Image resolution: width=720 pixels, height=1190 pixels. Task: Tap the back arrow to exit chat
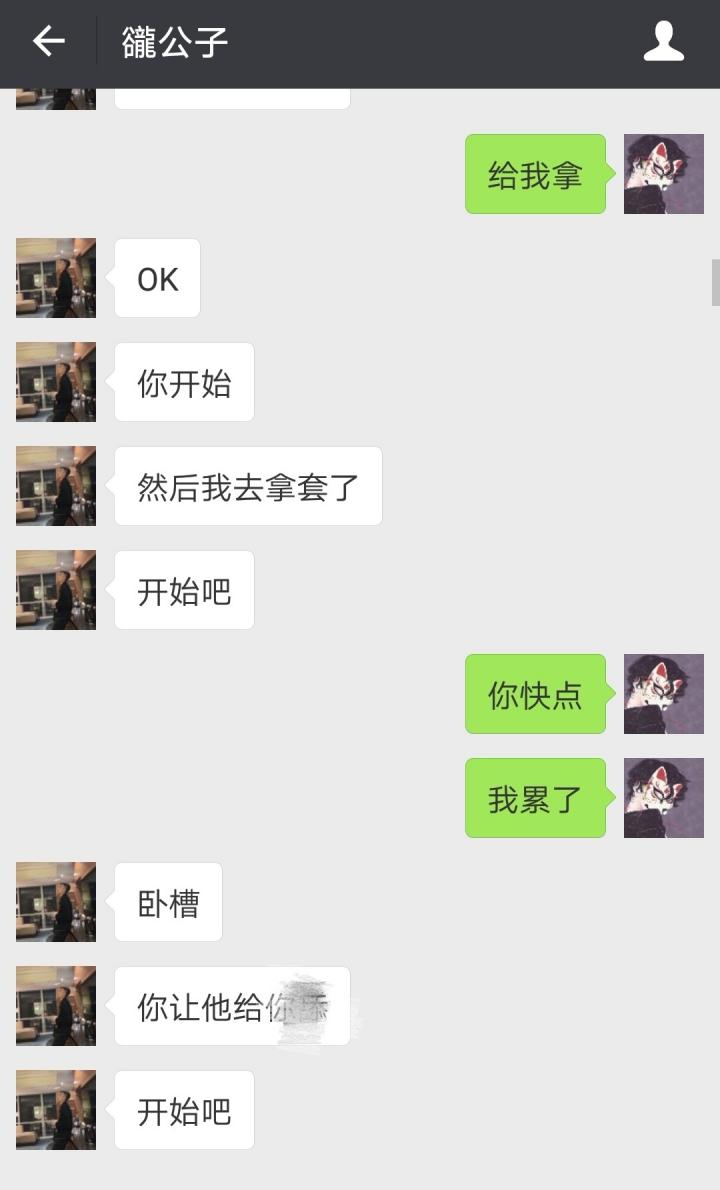pyautogui.click(x=46, y=42)
